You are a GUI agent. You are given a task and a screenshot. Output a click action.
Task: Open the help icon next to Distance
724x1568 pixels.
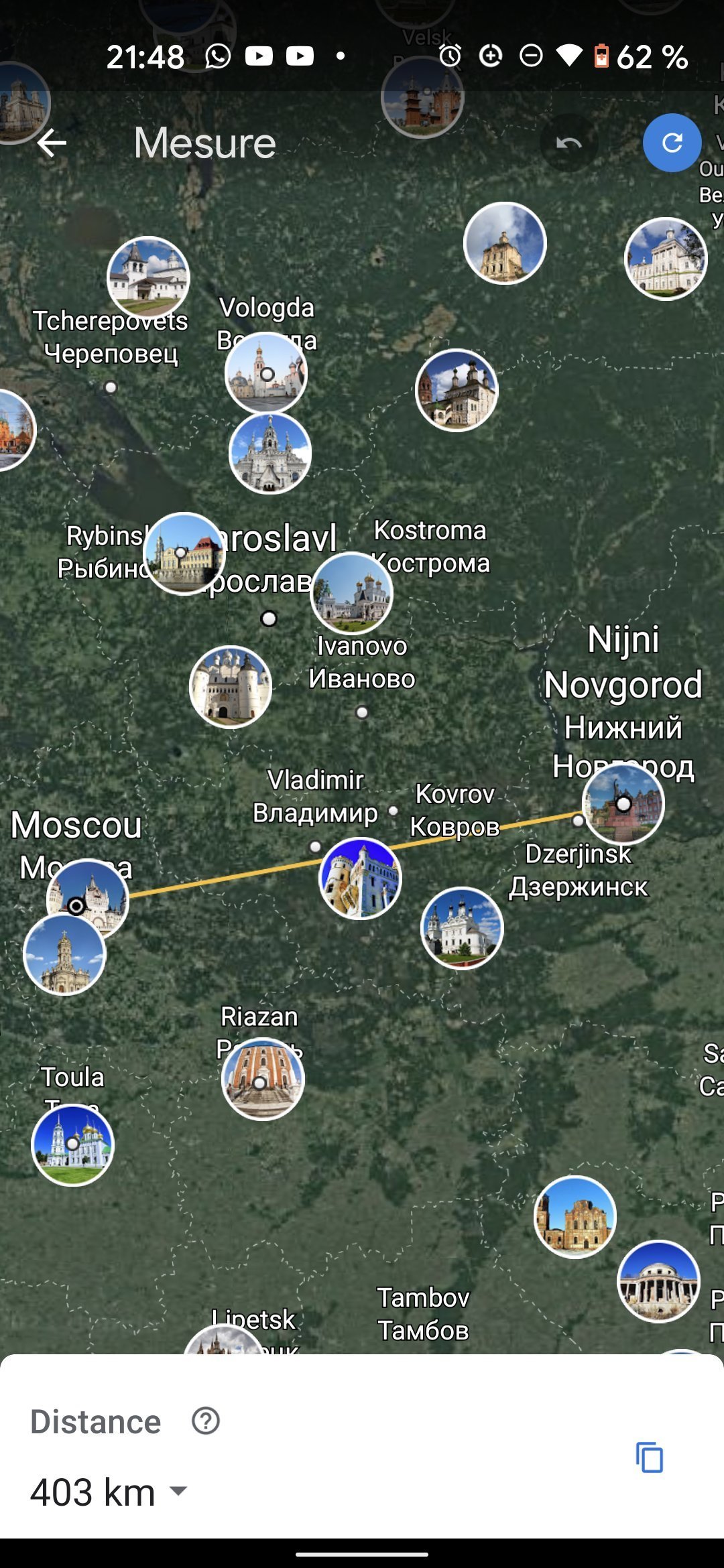pyautogui.click(x=206, y=1421)
